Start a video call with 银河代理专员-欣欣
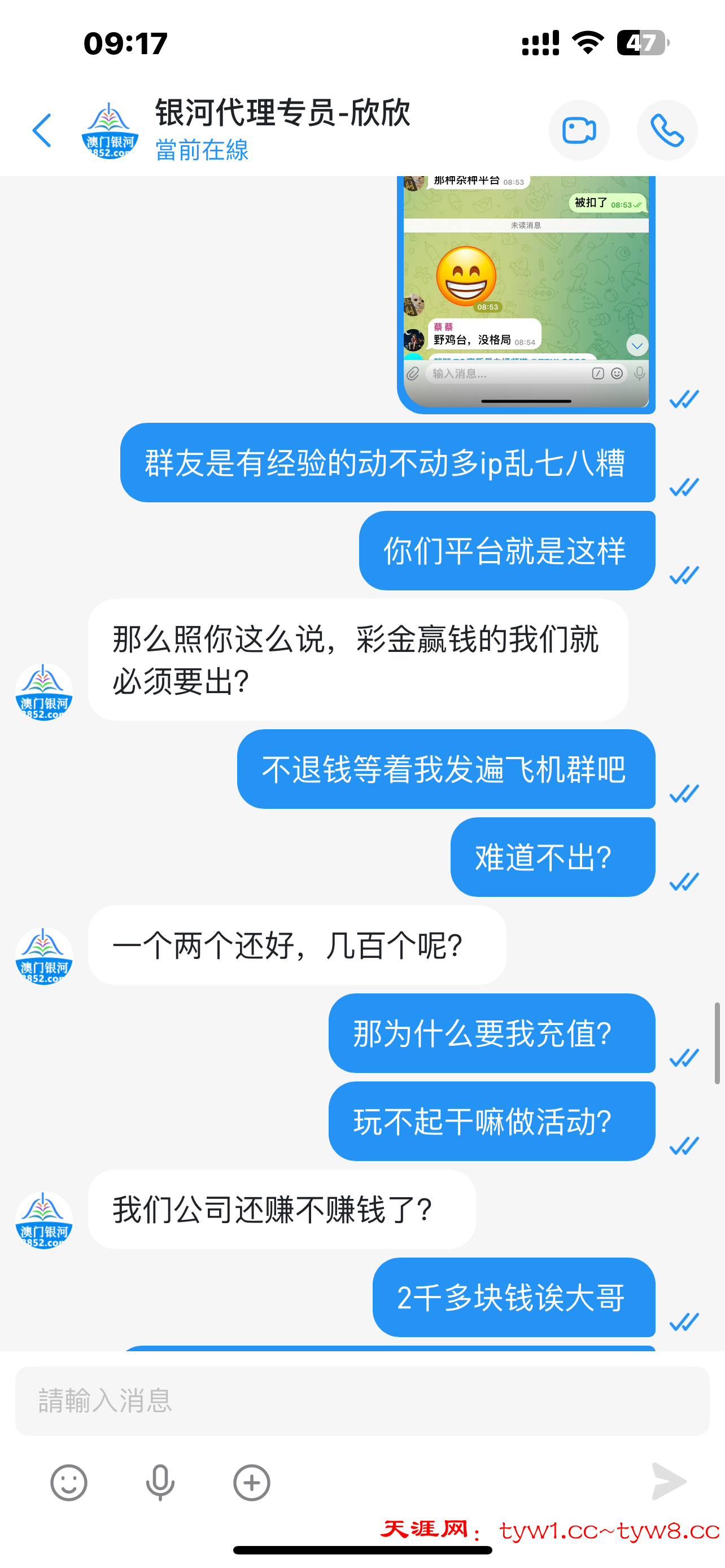 [578, 130]
